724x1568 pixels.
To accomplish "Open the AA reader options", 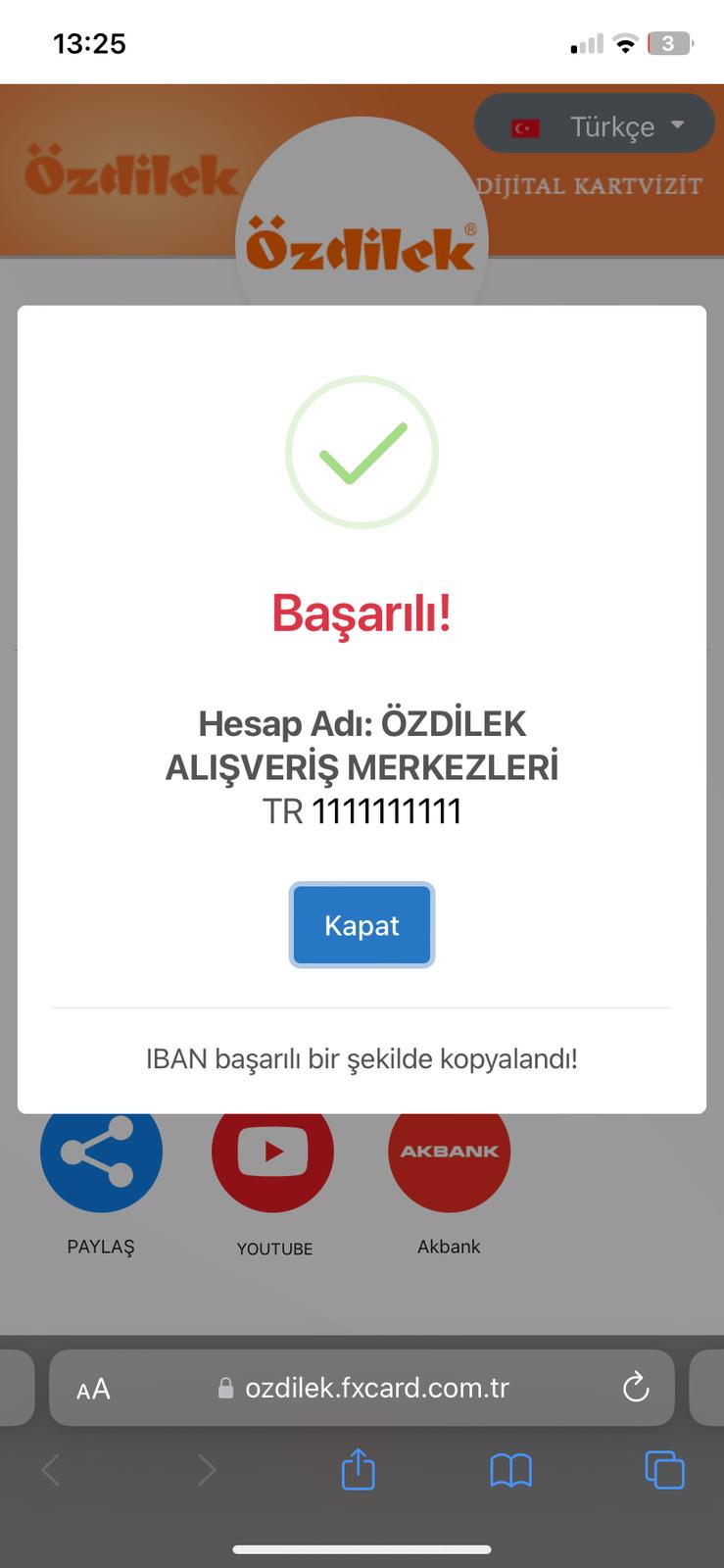I will click(94, 1389).
